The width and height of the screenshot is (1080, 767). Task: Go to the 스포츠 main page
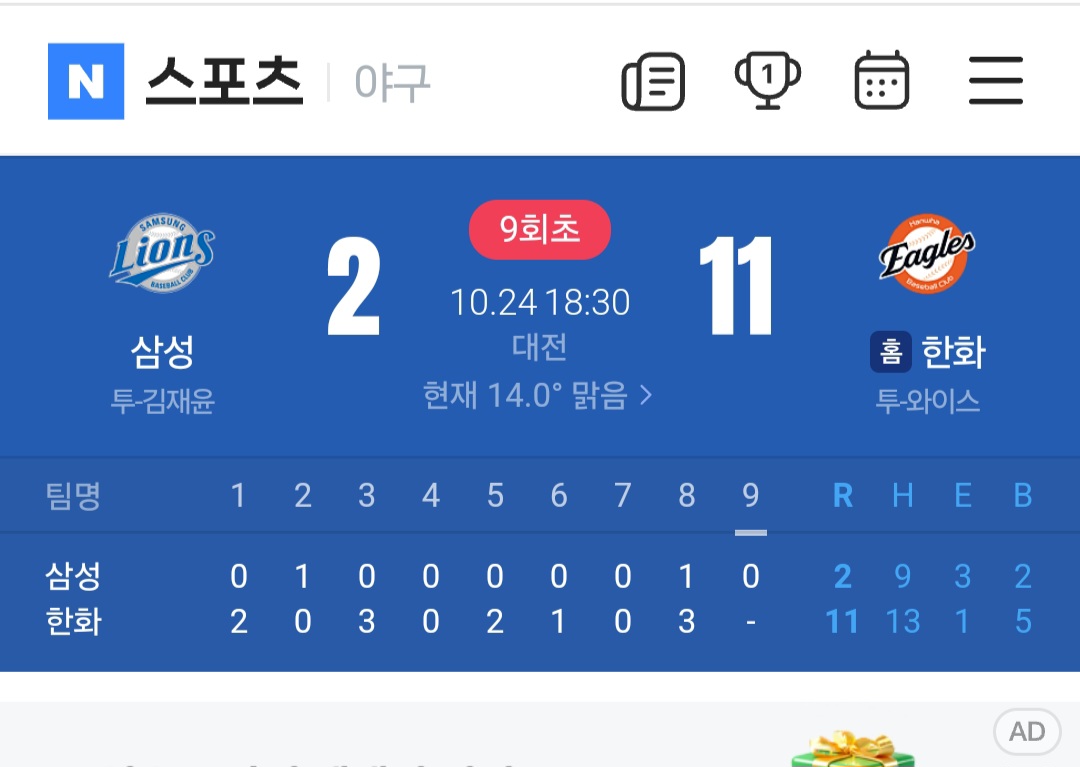coord(224,82)
